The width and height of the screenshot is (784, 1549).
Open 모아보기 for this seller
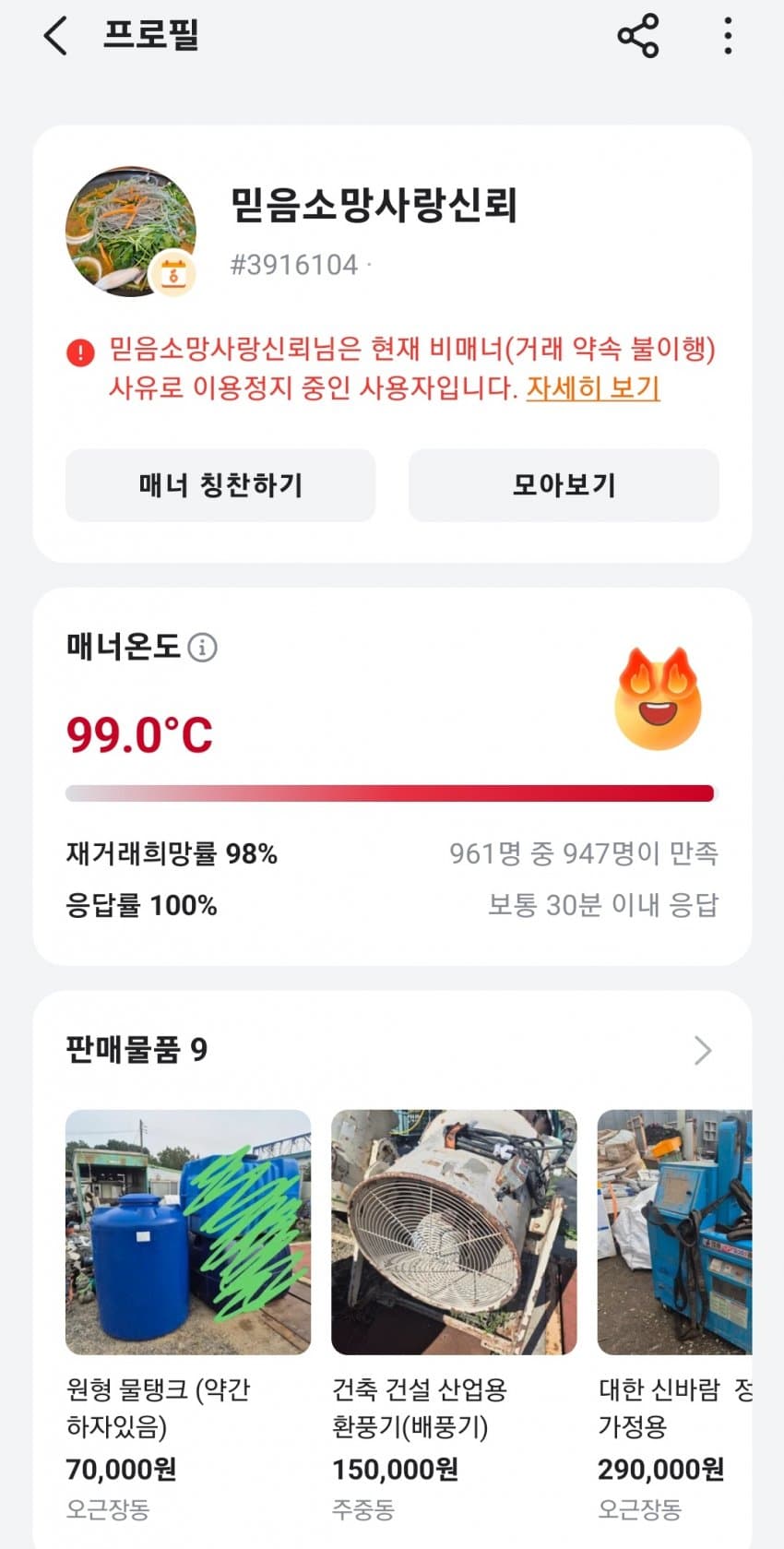(x=564, y=485)
